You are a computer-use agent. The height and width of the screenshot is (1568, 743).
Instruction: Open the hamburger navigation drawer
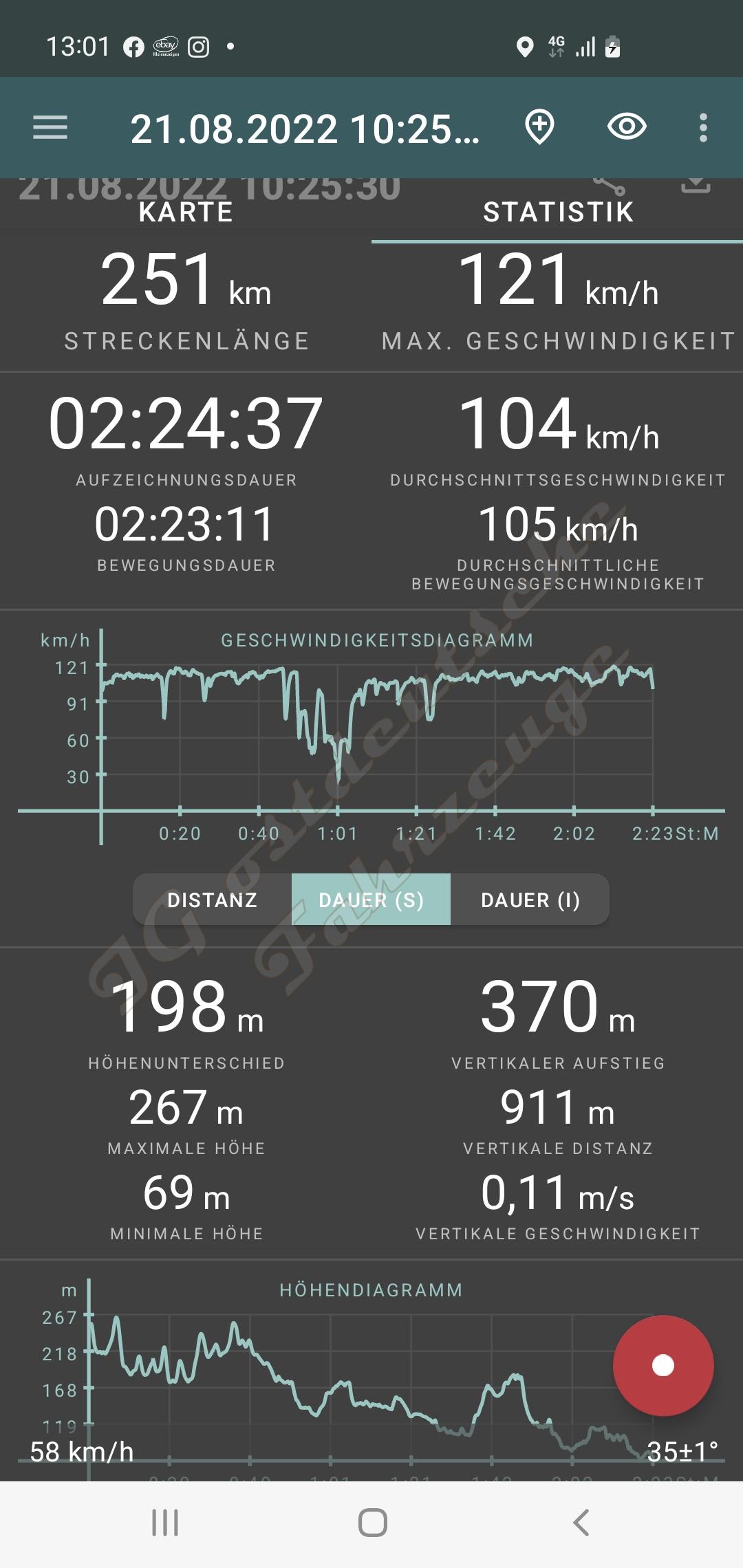pyautogui.click(x=50, y=128)
